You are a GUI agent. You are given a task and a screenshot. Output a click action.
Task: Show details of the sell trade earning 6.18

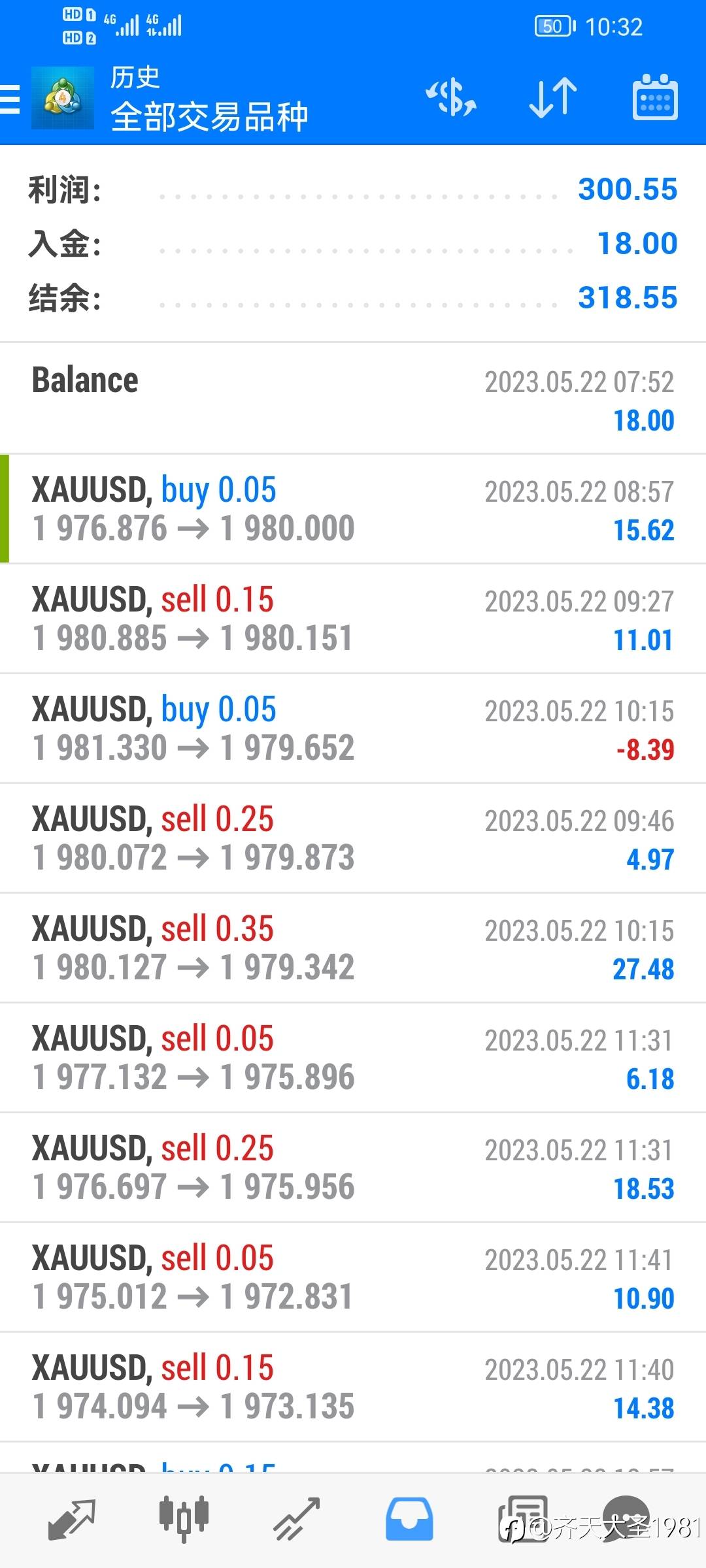(x=353, y=1058)
